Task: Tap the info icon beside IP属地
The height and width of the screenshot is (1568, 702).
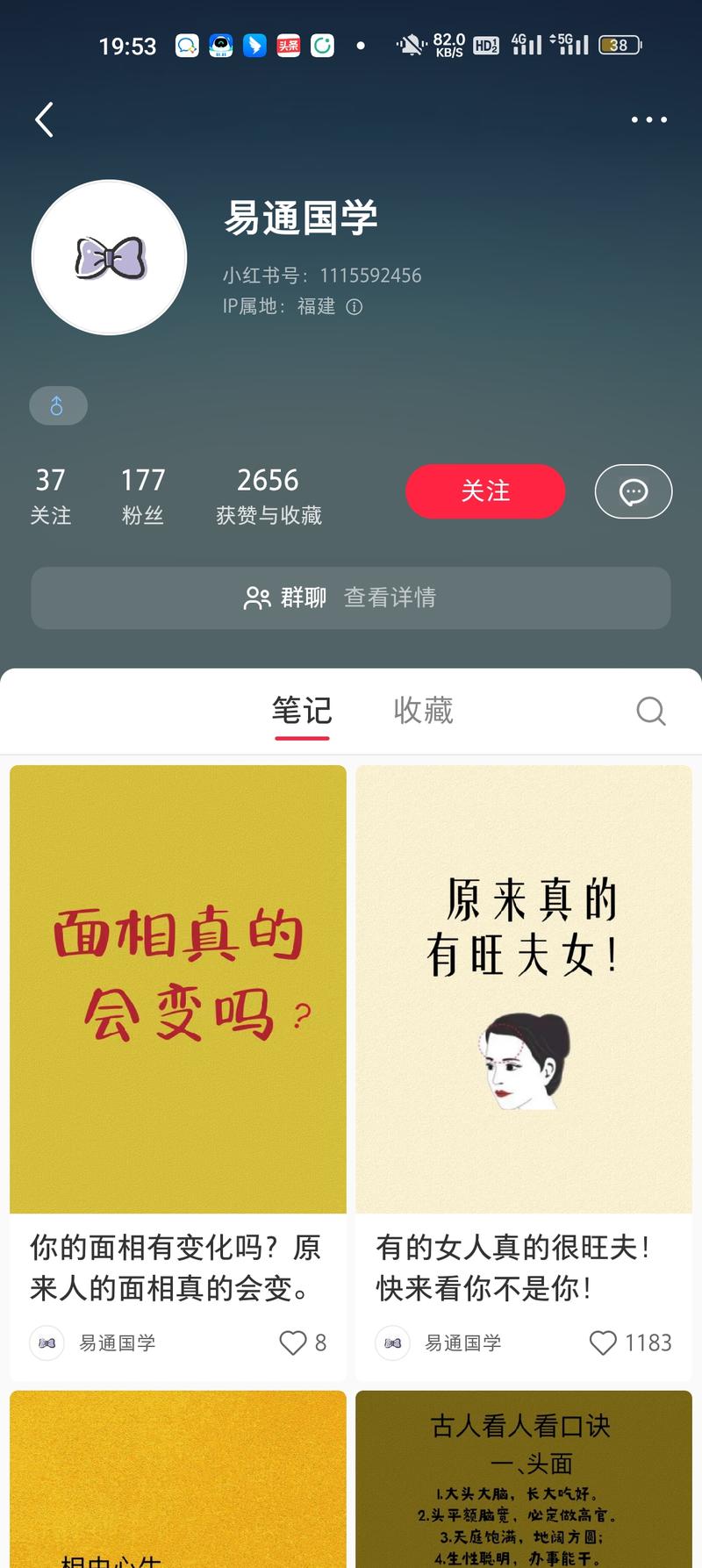Action: 355,307
